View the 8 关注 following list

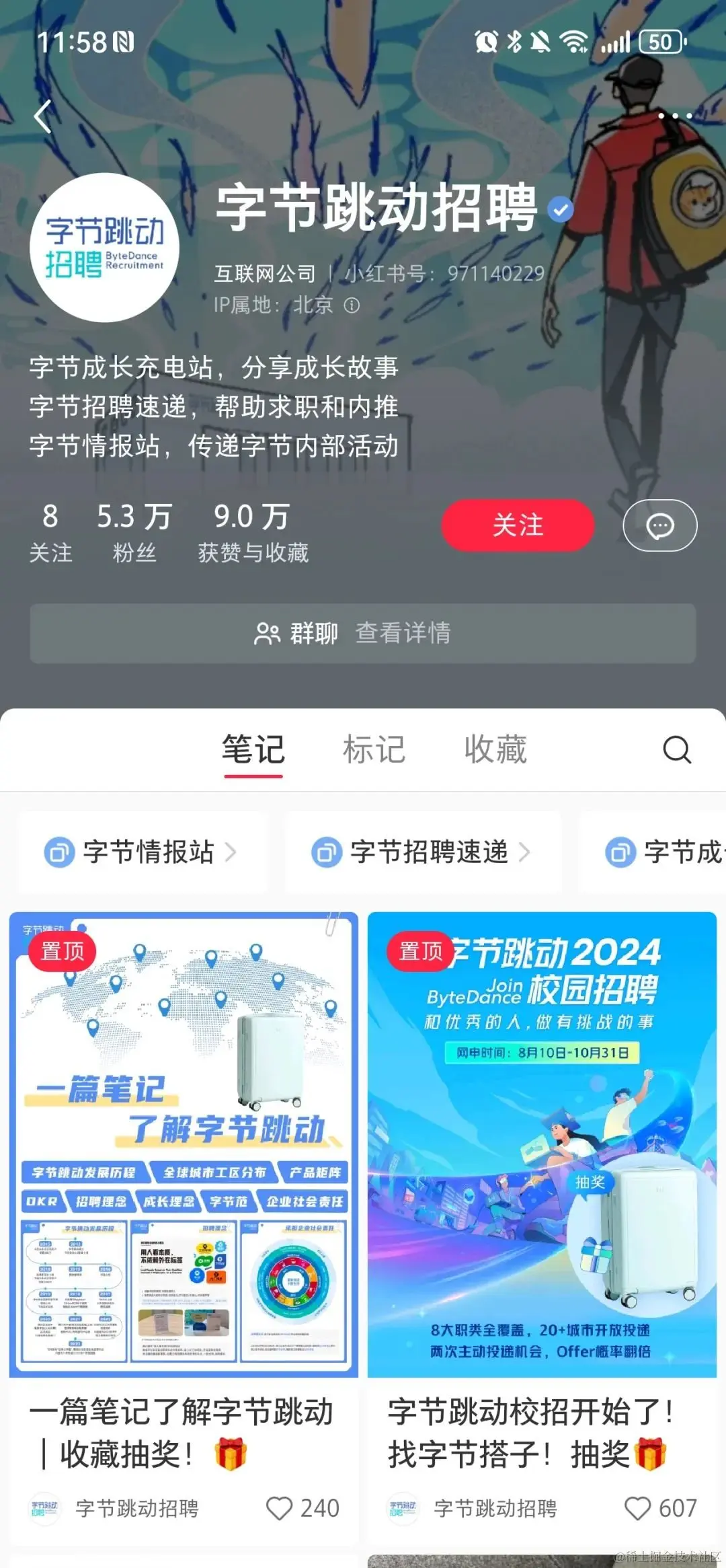point(50,533)
